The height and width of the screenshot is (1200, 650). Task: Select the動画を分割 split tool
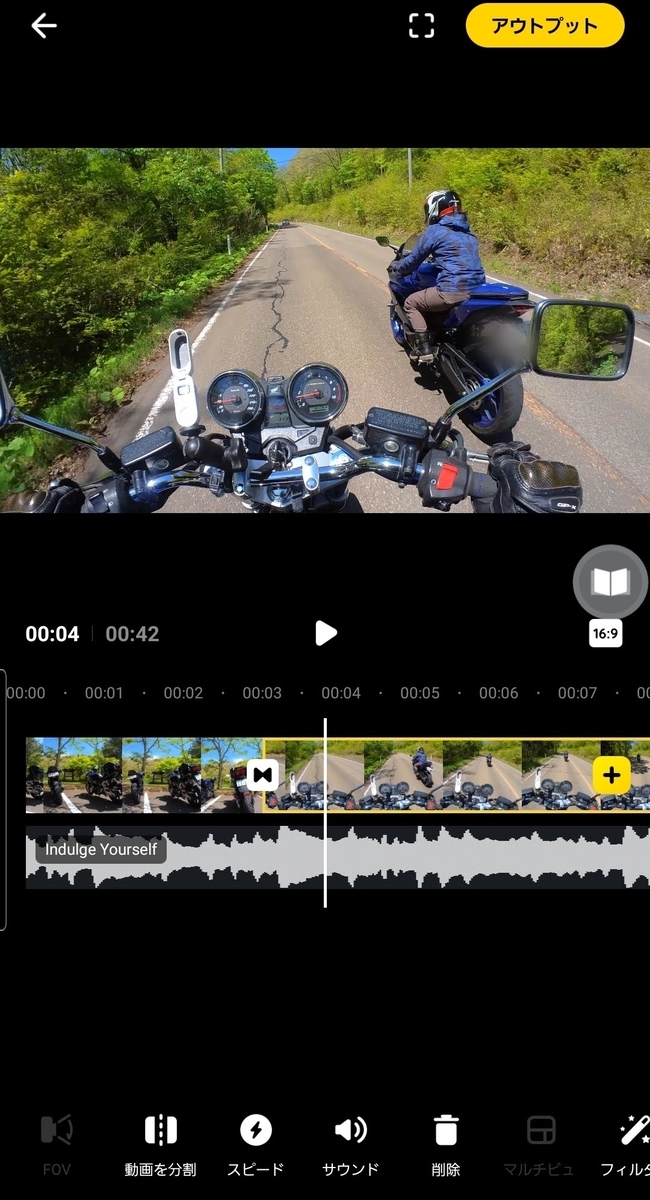[160, 1145]
